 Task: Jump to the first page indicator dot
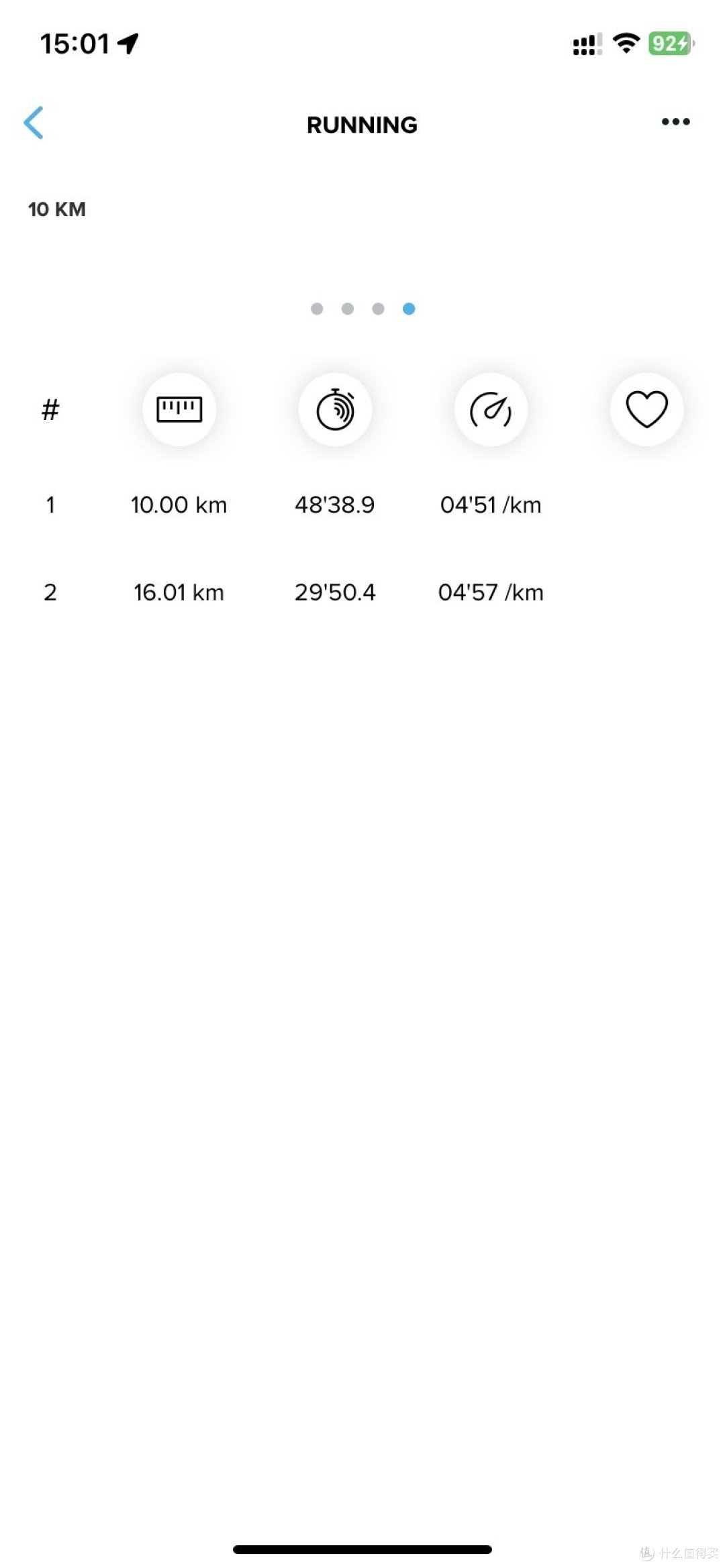coord(317,309)
